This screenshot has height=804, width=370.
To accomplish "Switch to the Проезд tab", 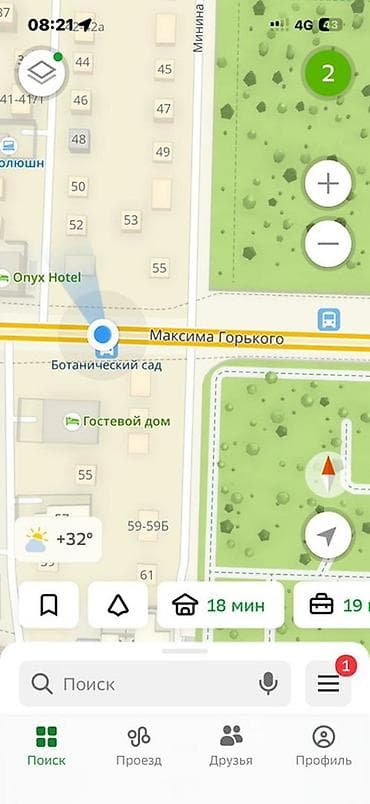I will tap(138, 746).
